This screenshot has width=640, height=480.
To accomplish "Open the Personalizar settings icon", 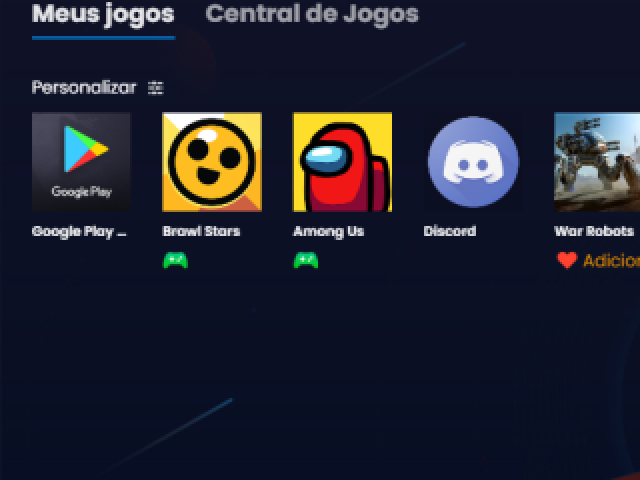I will coord(155,88).
